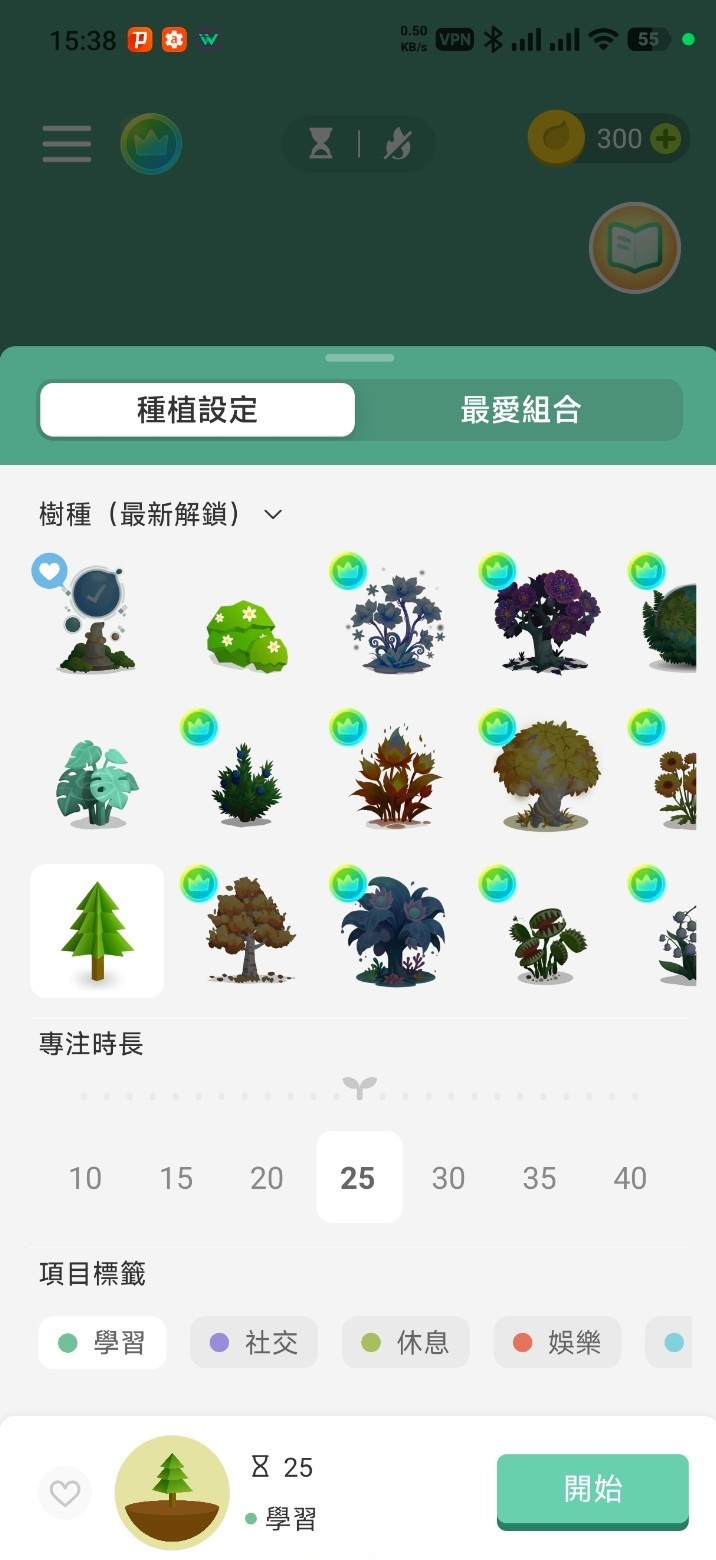Image resolution: width=716 pixels, height=1560 pixels.
Task: Select the green pine tree
Action: (97, 930)
